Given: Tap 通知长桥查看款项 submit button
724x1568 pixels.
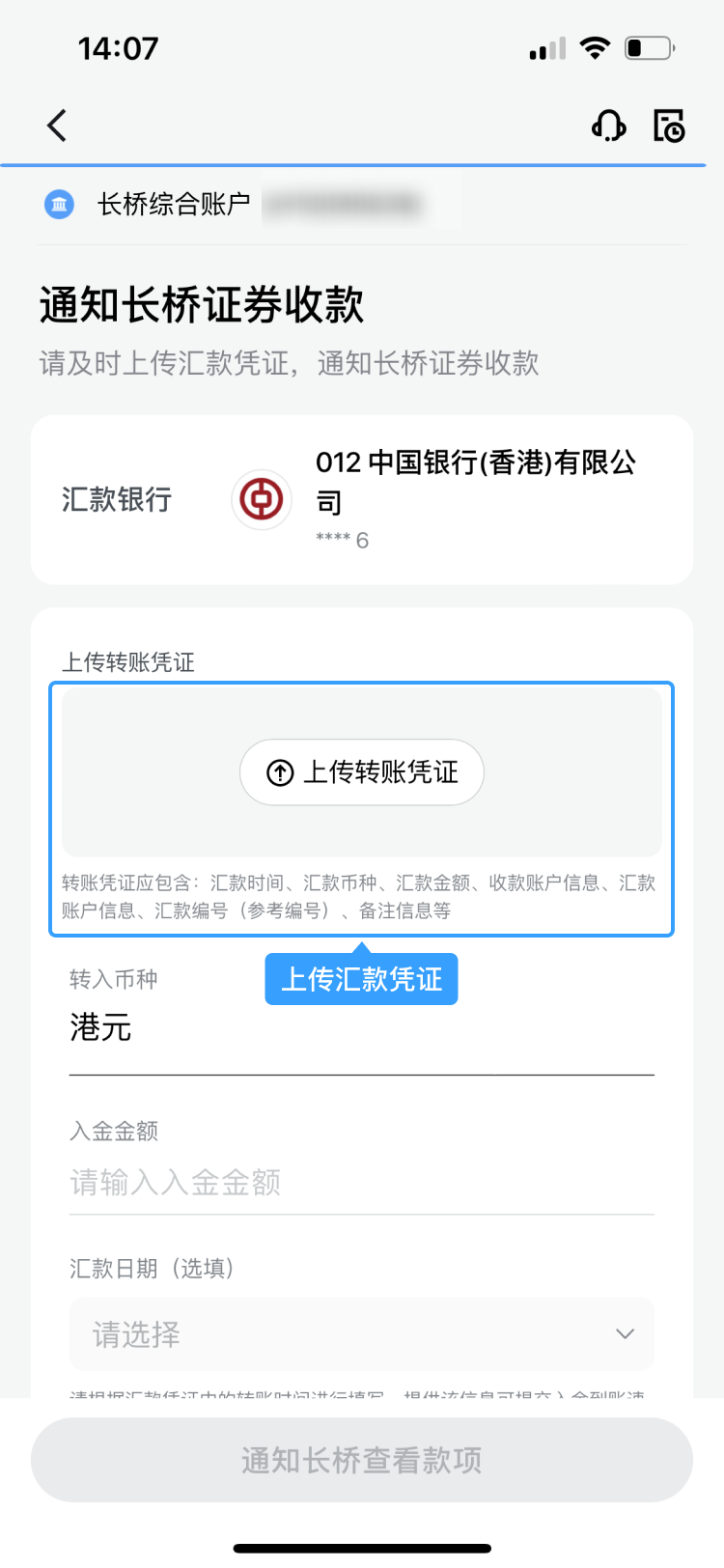Looking at the screenshot, I should (x=362, y=1460).
